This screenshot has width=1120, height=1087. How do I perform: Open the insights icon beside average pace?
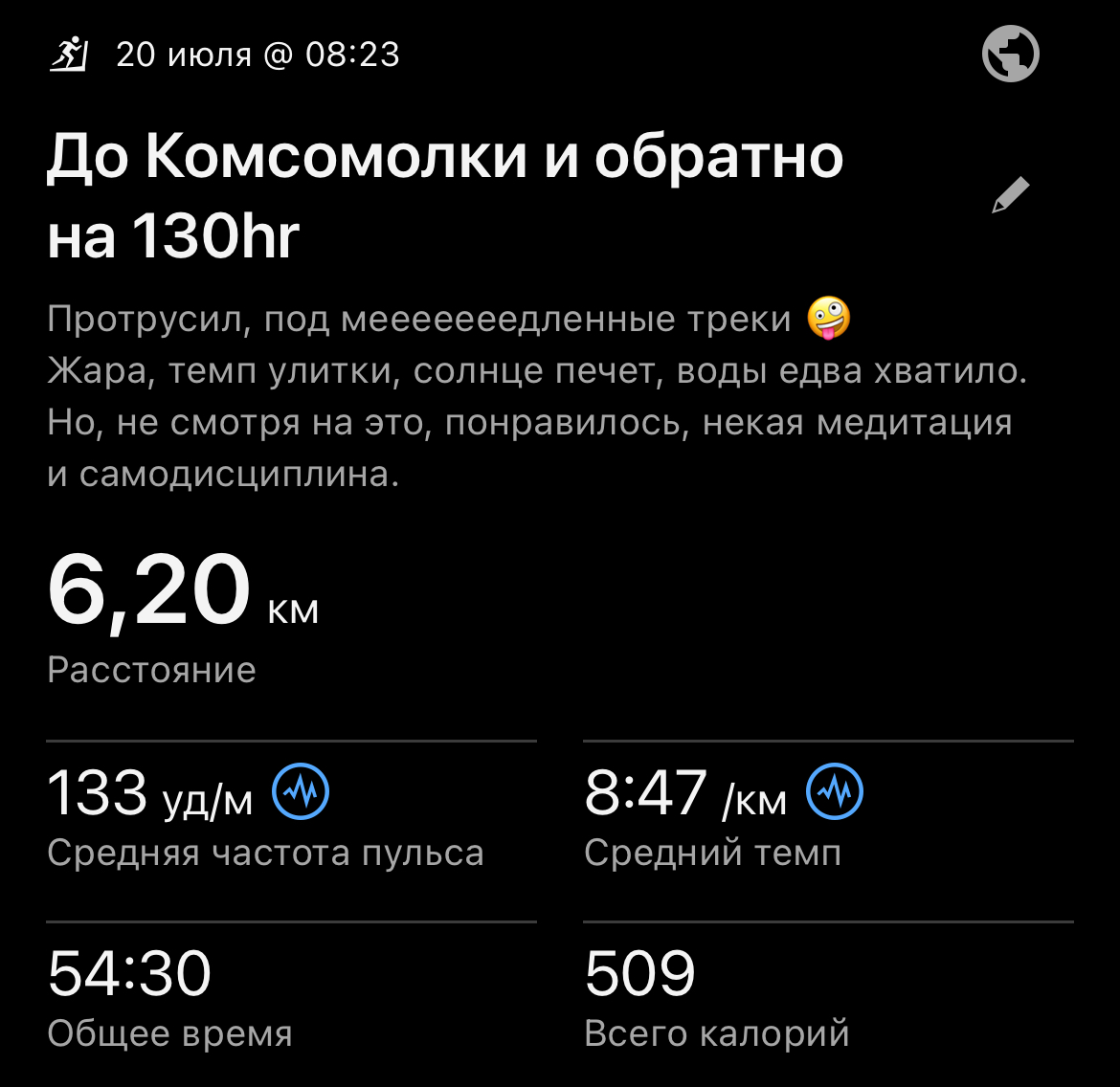coord(836,792)
